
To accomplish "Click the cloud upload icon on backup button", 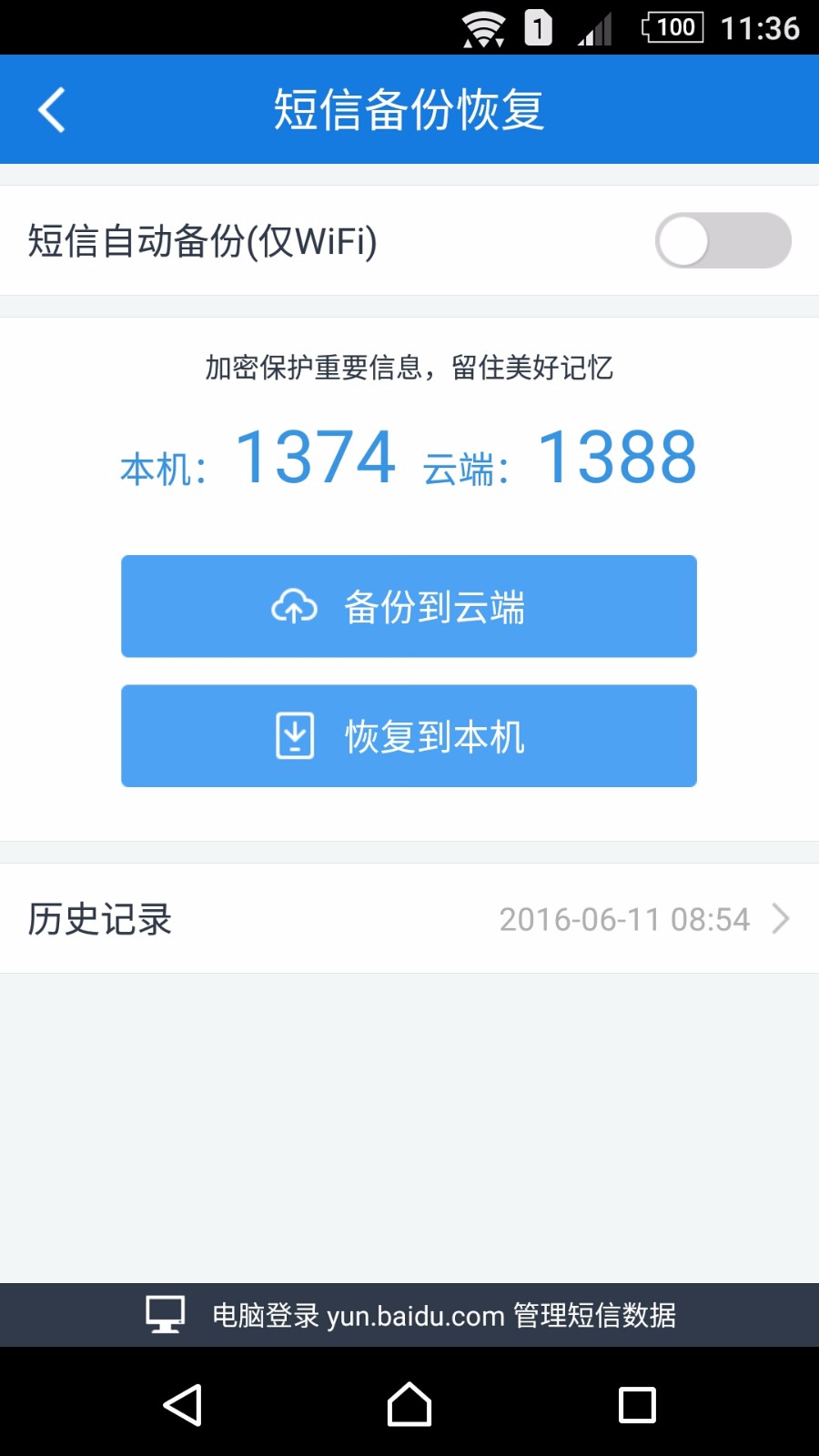I will 293,605.
